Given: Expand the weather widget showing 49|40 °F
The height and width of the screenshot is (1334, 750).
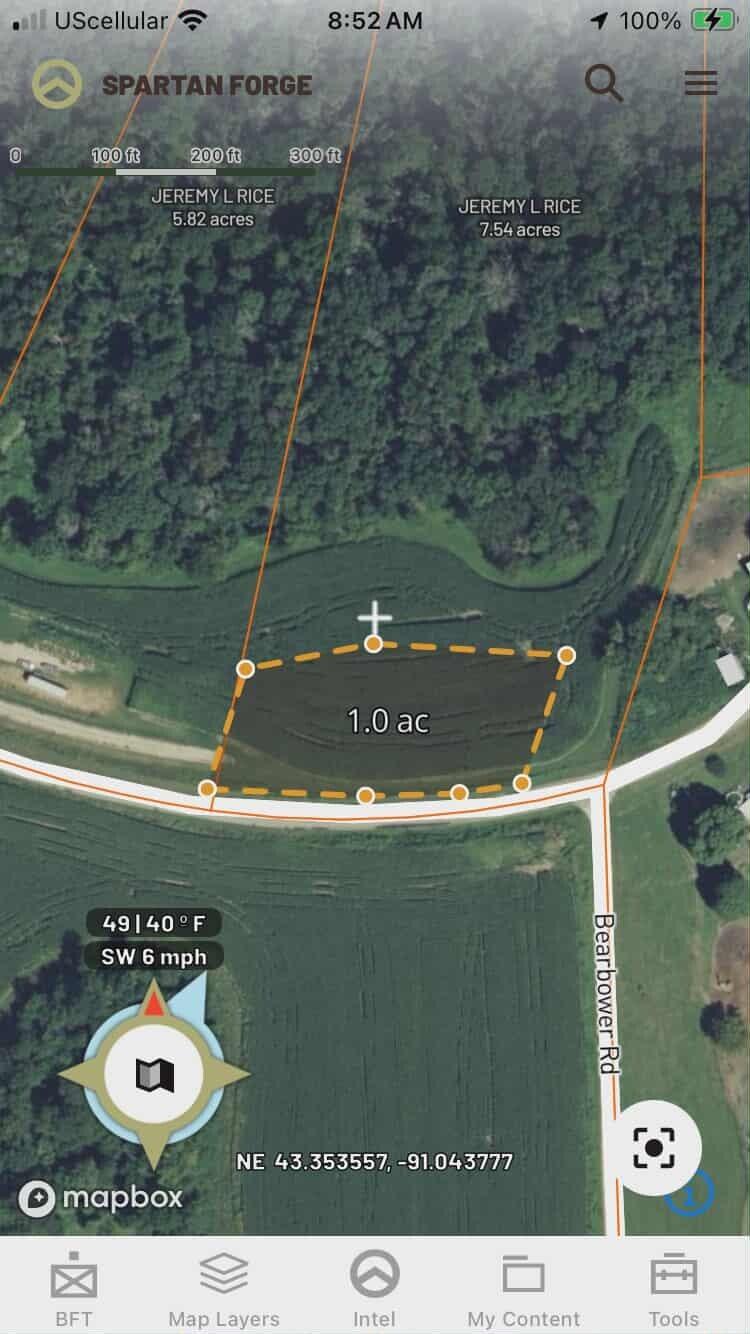Looking at the screenshot, I should coord(154,923).
